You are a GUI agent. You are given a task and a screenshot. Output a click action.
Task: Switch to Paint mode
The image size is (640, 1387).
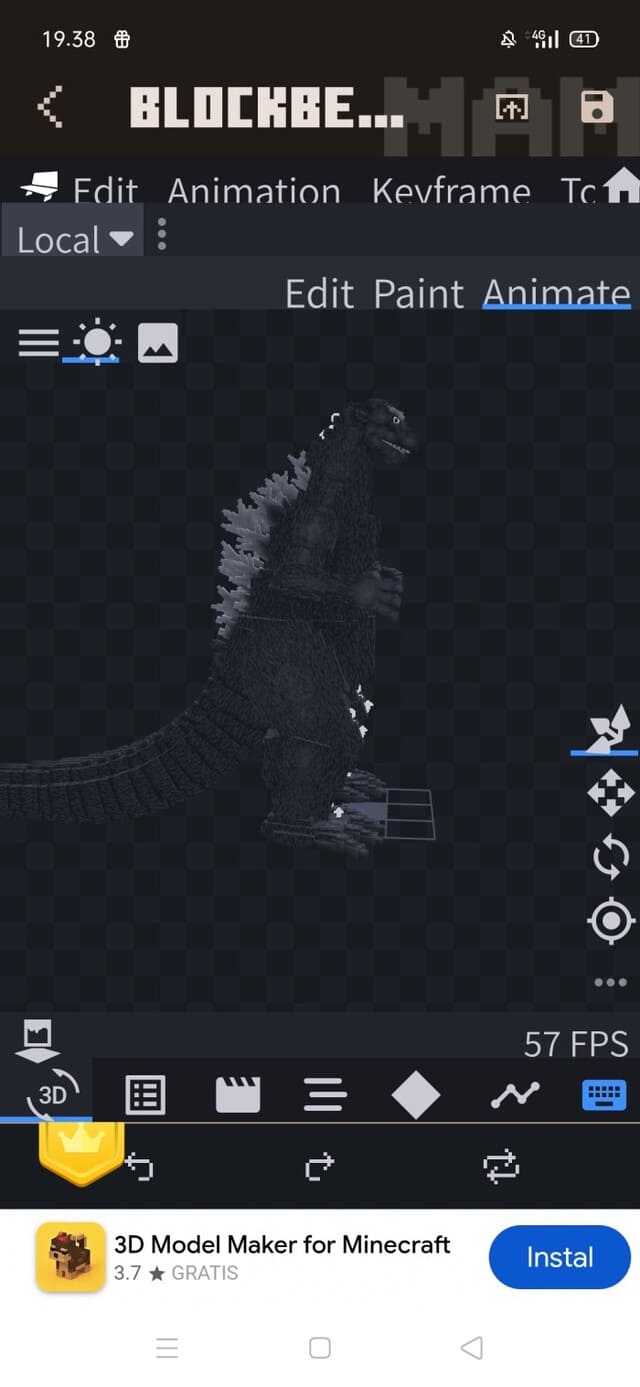point(418,294)
